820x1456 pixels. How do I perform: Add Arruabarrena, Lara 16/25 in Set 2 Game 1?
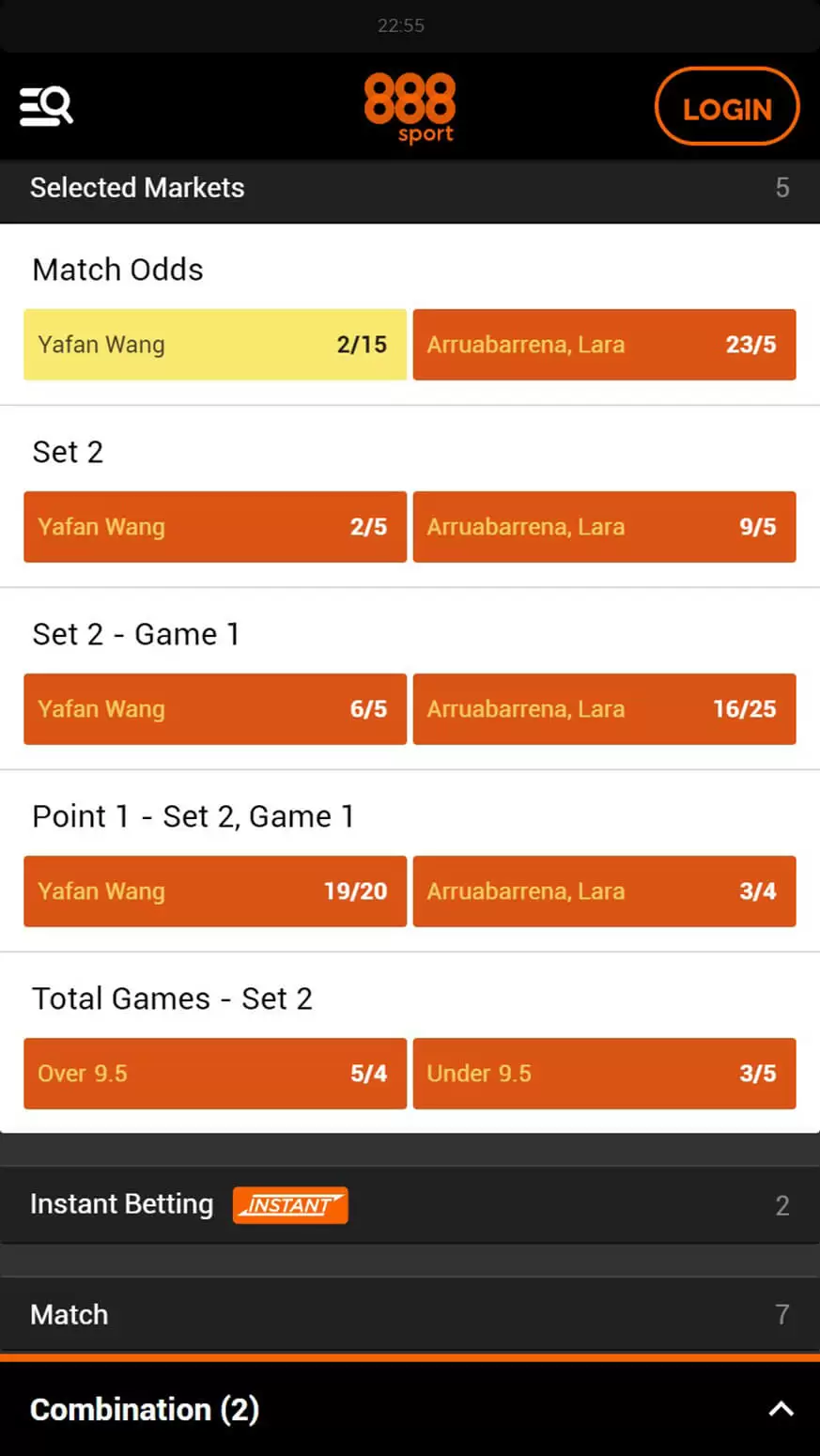[604, 709]
